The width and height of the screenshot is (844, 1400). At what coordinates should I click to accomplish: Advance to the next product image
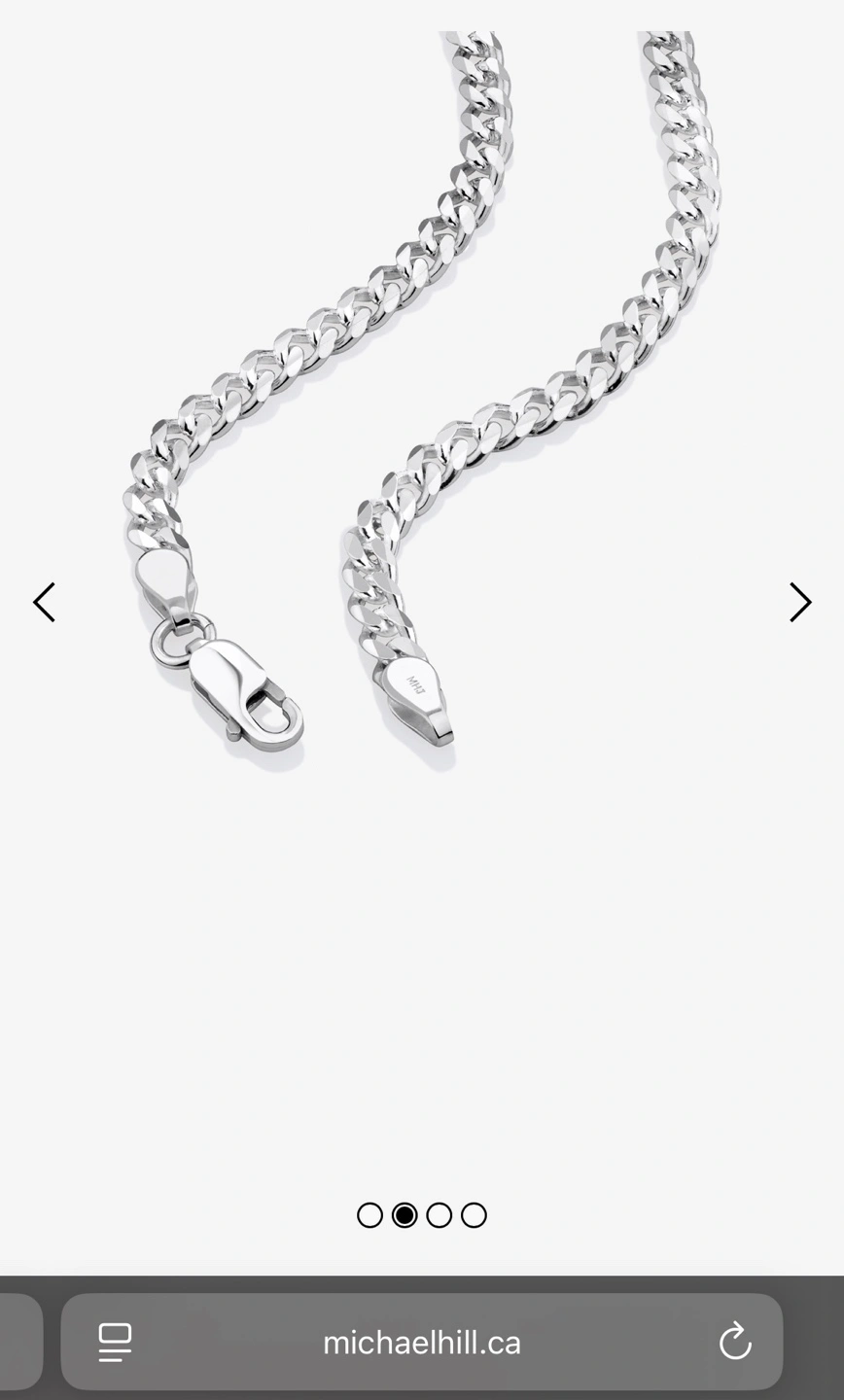pyautogui.click(x=799, y=602)
